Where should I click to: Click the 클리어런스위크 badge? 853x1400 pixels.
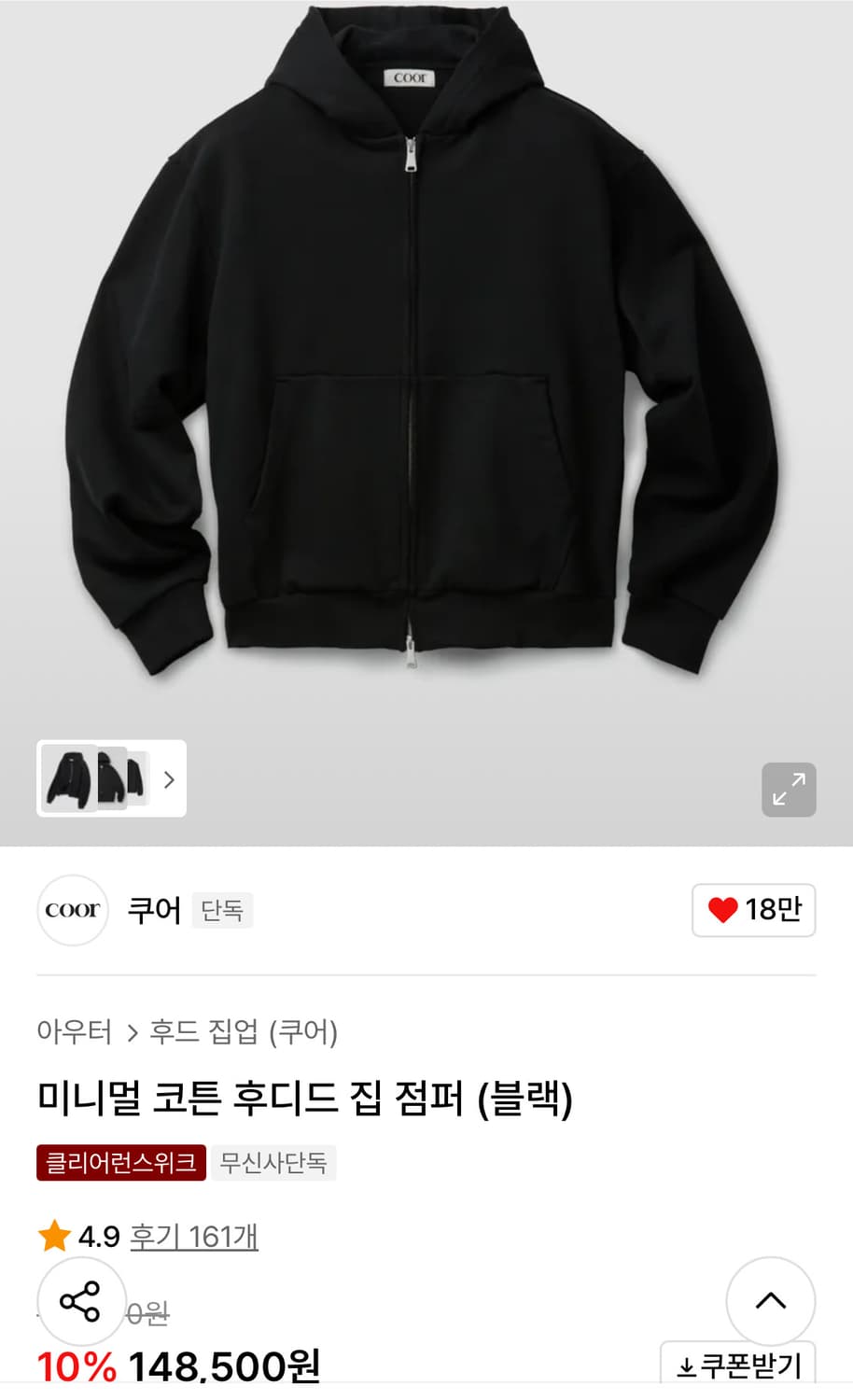(x=120, y=1163)
